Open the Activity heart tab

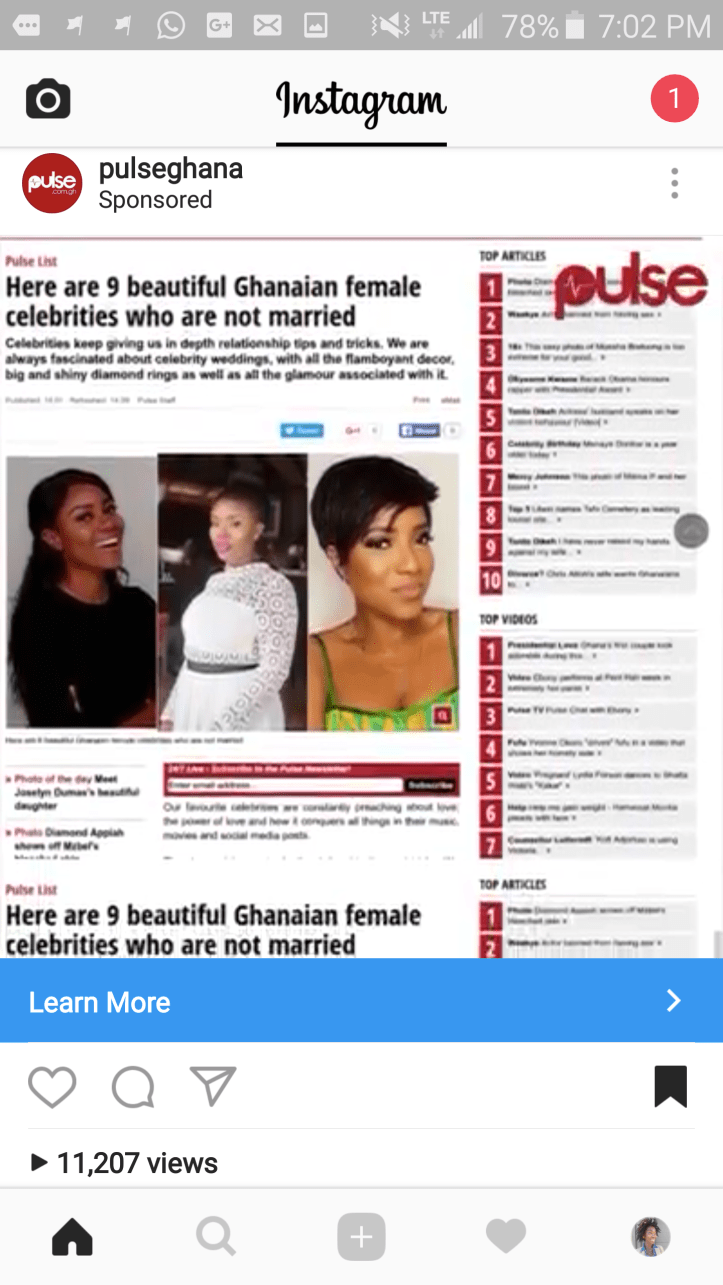pos(506,1238)
